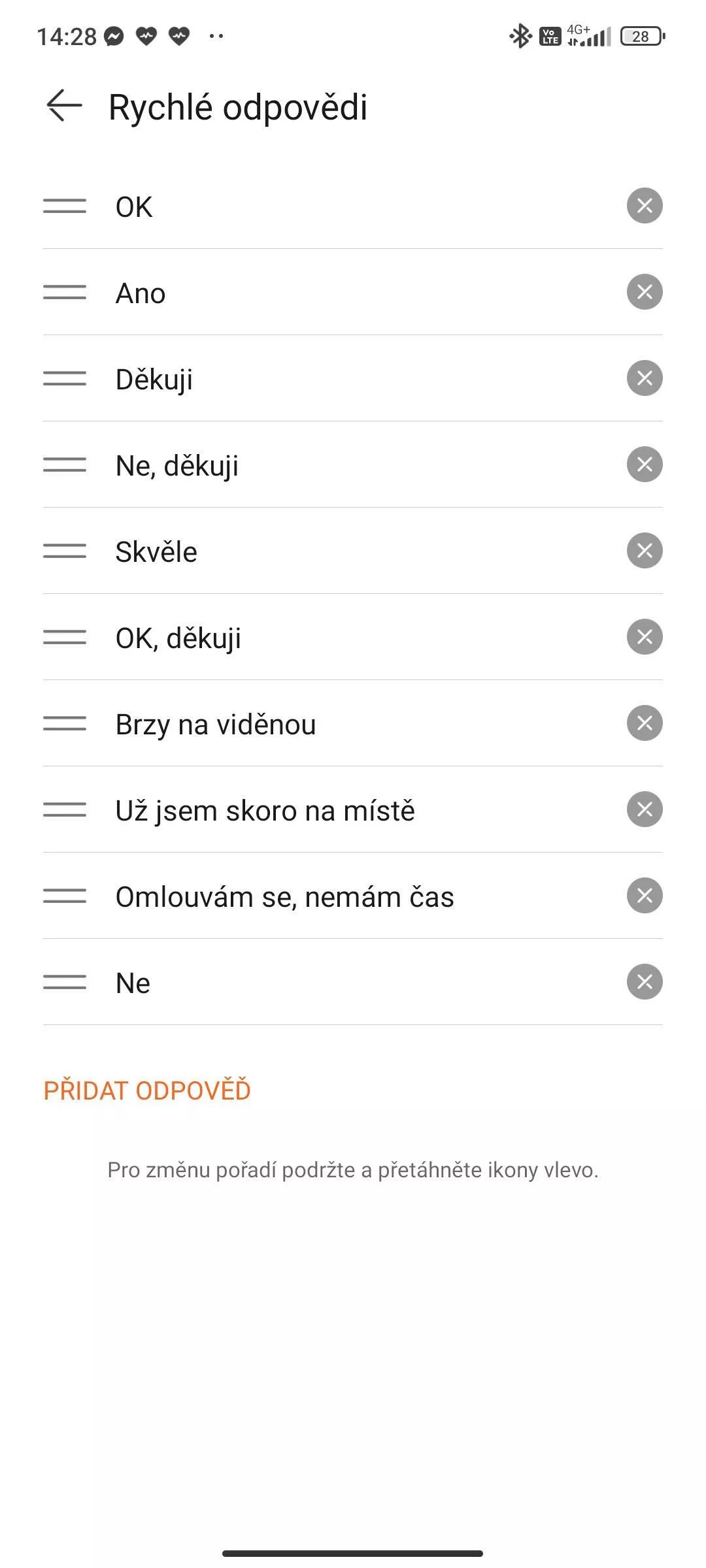Go back from Rychlé odpovědi
The height and width of the screenshot is (1568, 706).
[64, 106]
